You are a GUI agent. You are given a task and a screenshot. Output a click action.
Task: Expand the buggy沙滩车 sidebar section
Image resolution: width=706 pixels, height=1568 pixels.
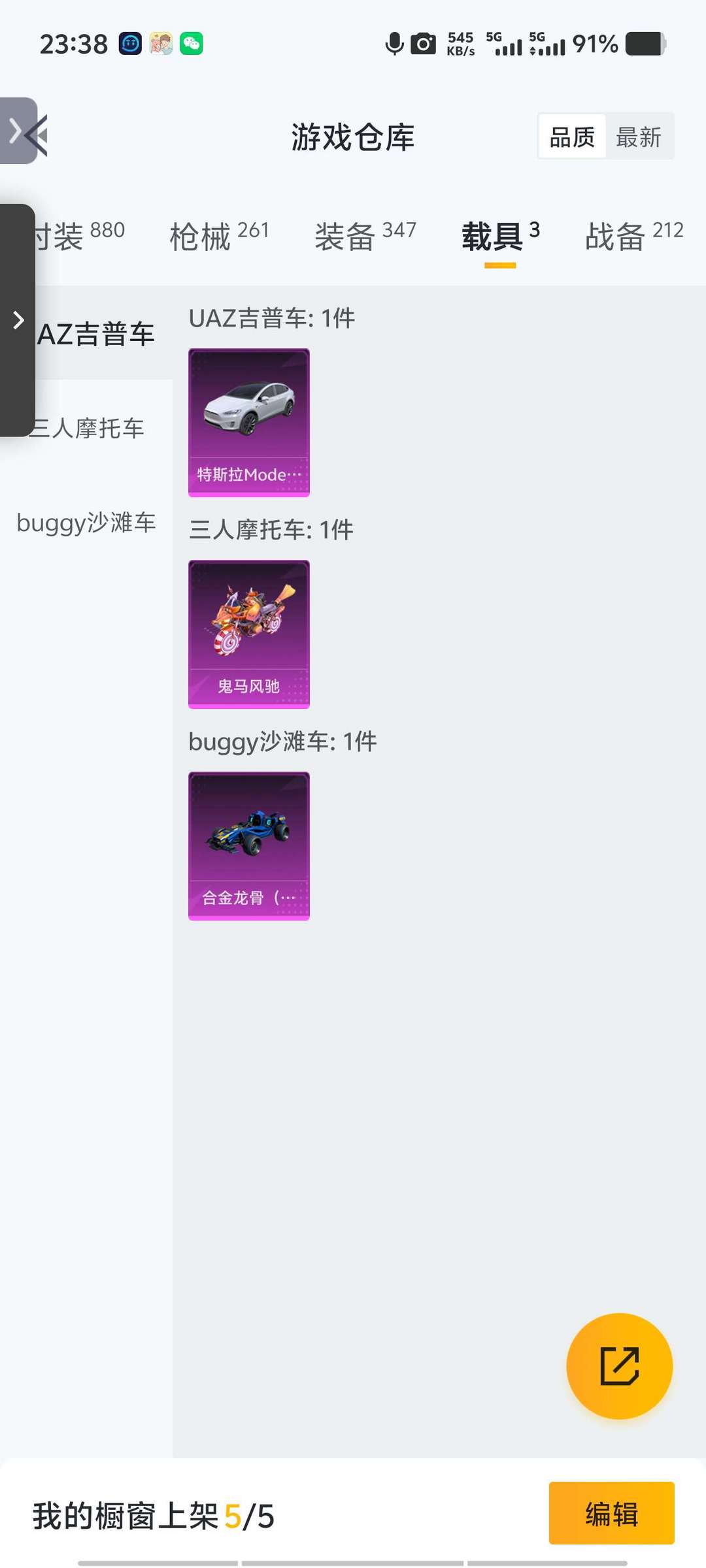[86, 522]
